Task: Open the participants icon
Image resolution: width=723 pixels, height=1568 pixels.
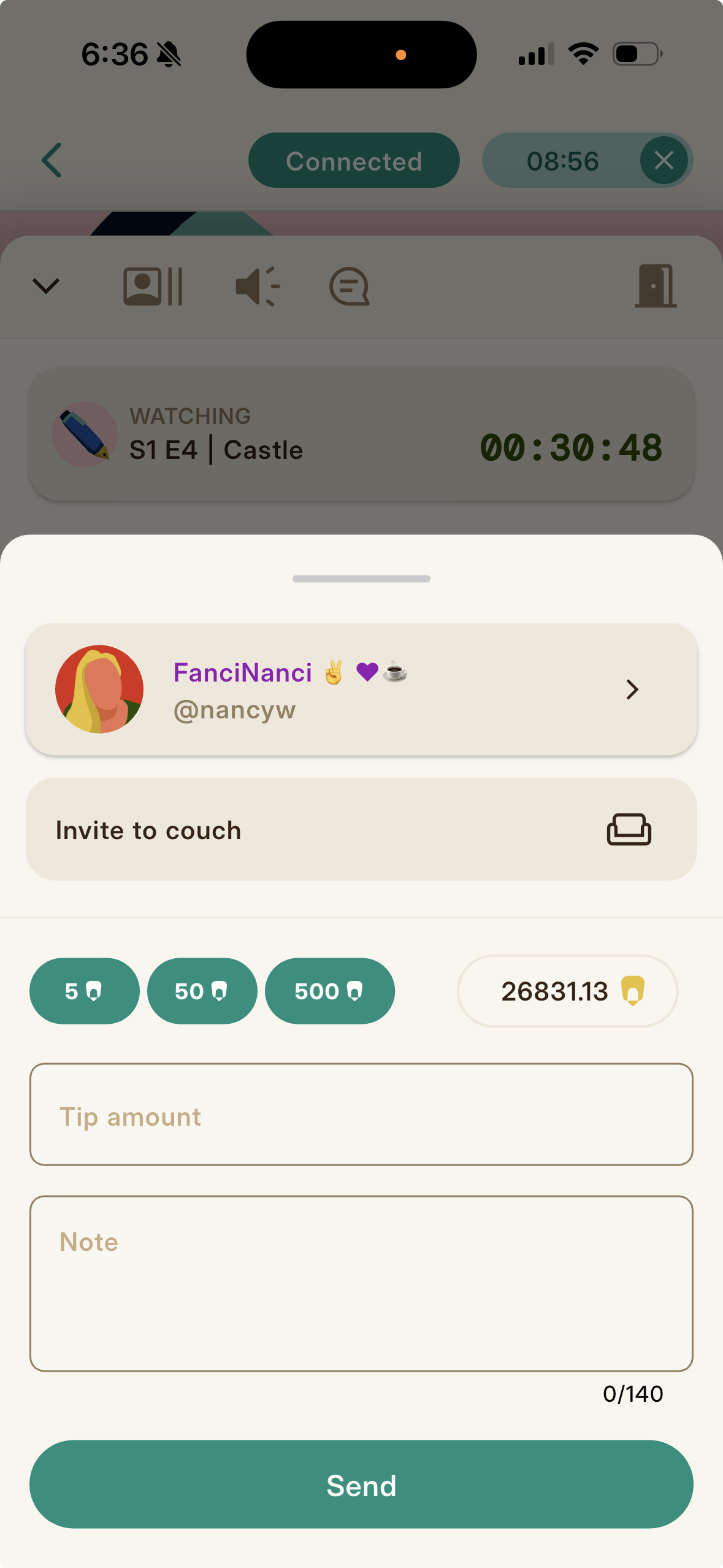Action: pyautogui.click(x=153, y=286)
